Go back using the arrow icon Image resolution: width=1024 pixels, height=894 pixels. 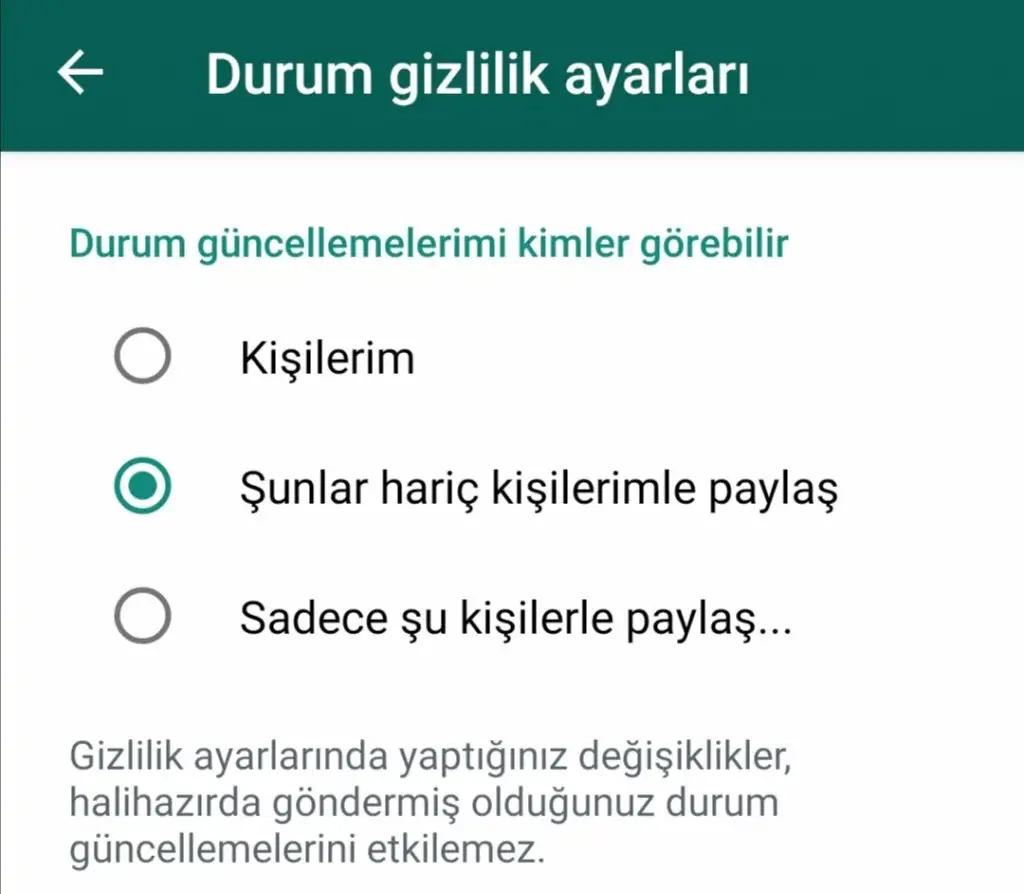click(80, 75)
